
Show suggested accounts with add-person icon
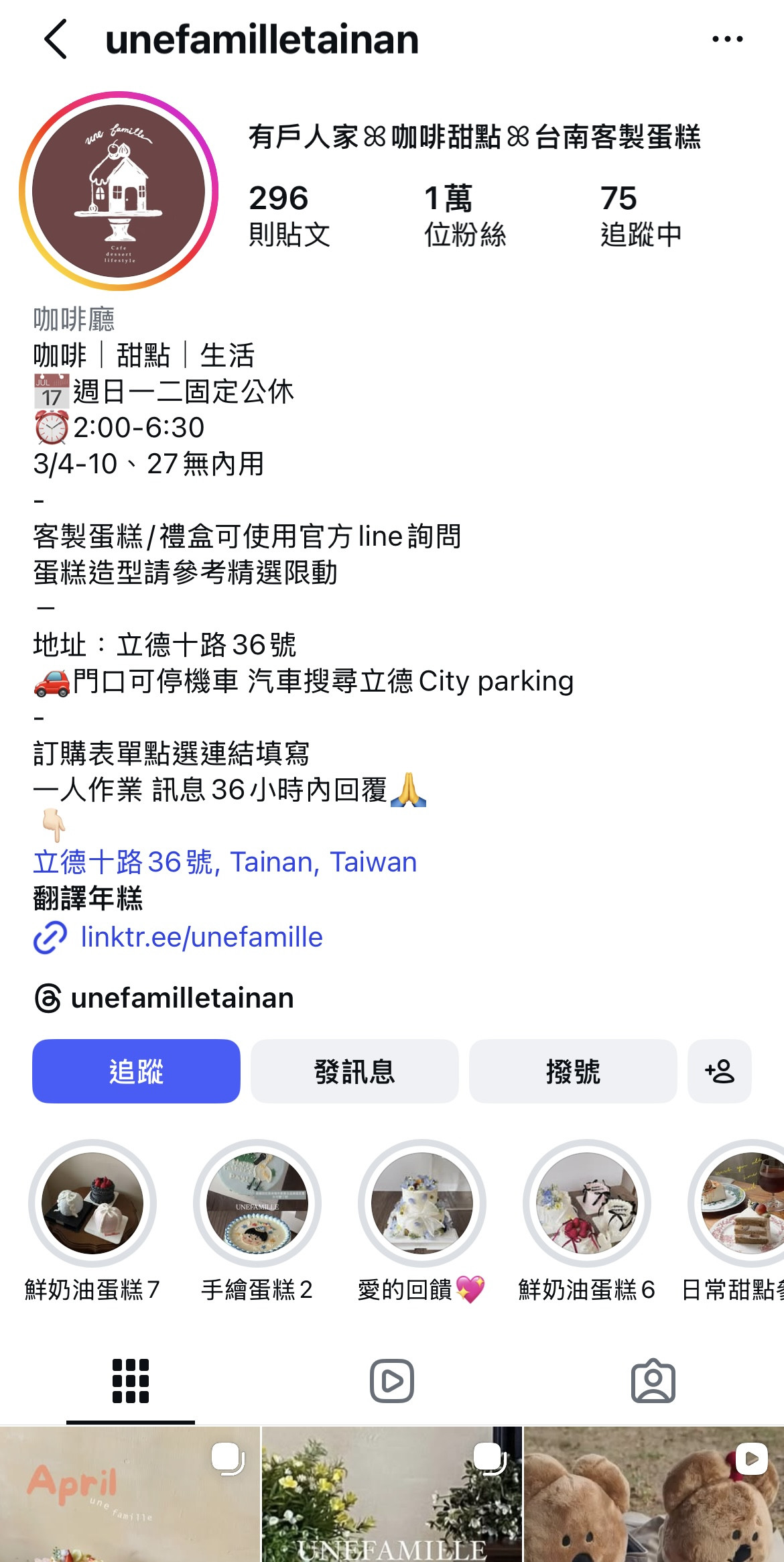720,1071
